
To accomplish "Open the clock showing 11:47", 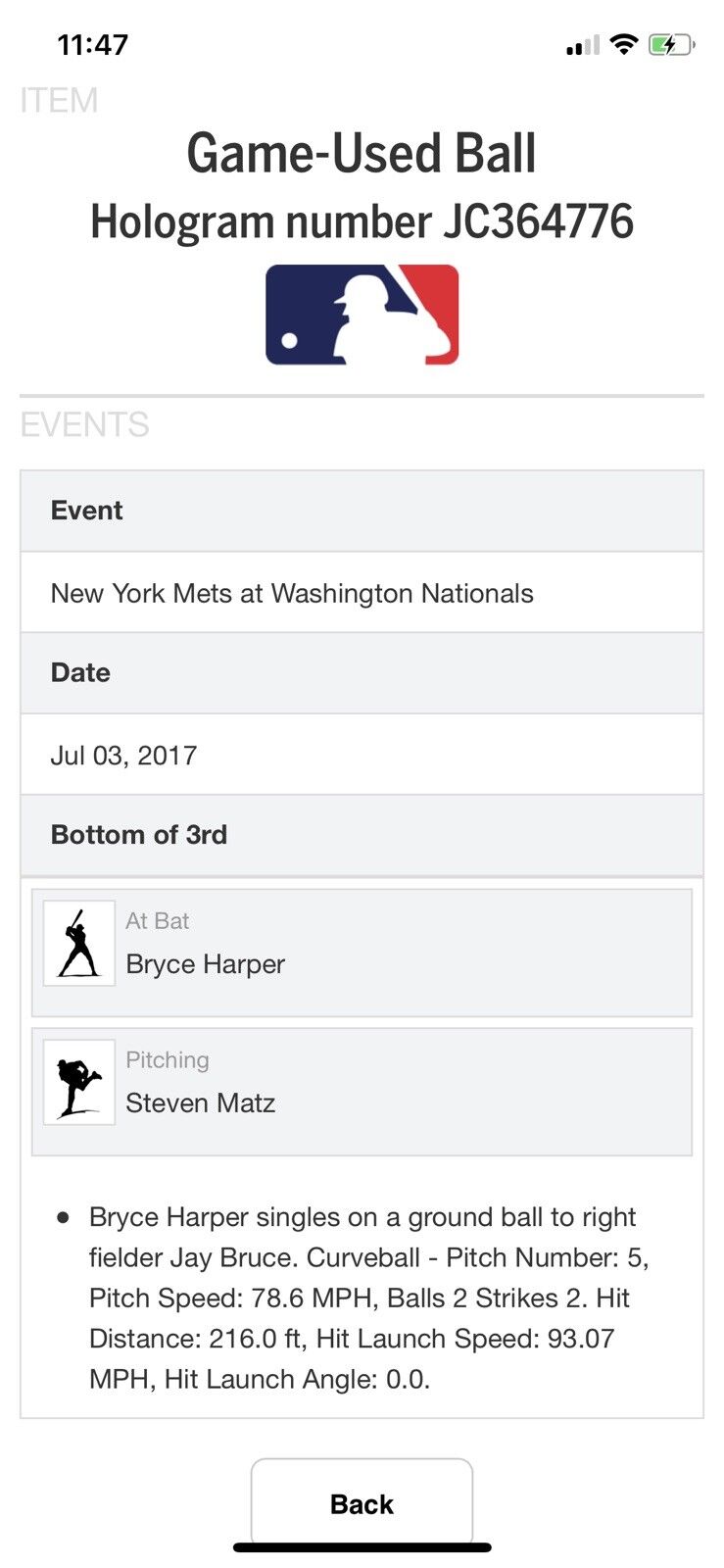I will (x=92, y=44).
